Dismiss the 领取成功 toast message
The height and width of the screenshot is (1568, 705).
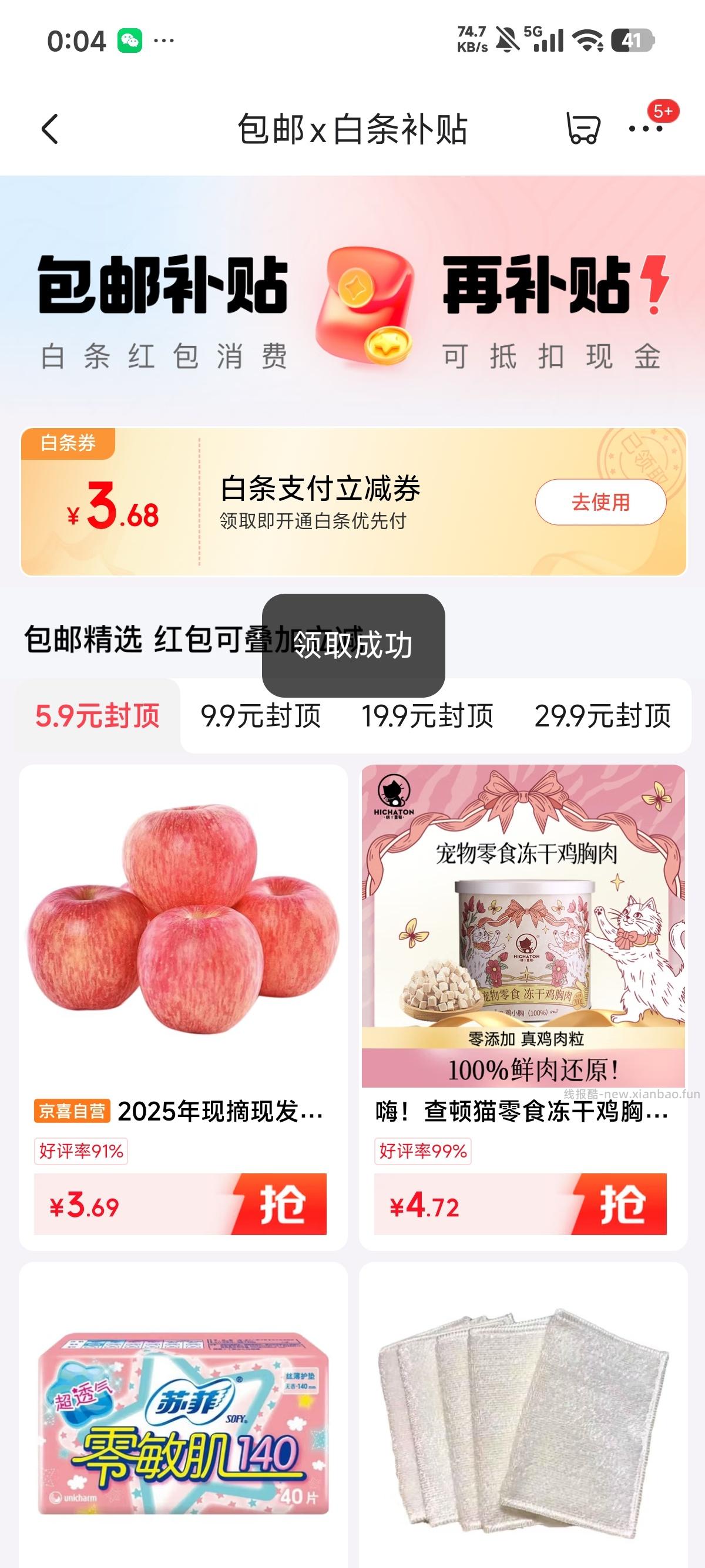[x=353, y=648]
